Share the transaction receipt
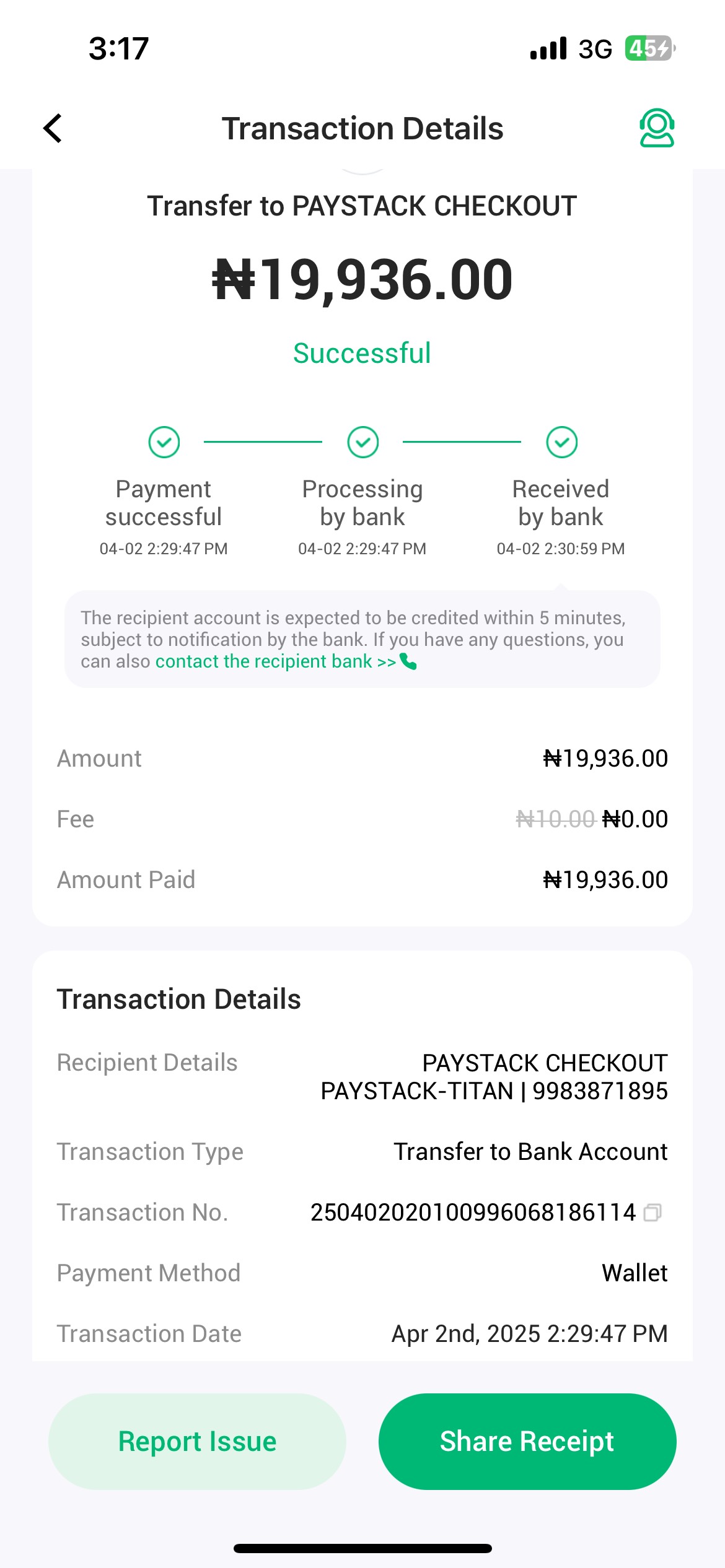Image resolution: width=725 pixels, height=1568 pixels. [x=527, y=1441]
